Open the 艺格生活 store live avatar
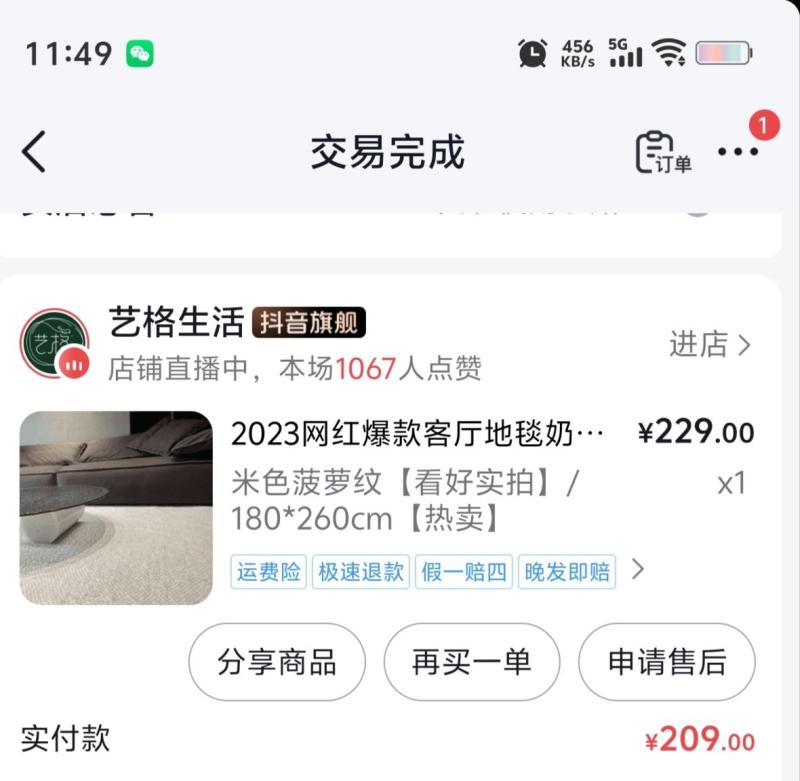This screenshot has width=800, height=781. (55, 345)
